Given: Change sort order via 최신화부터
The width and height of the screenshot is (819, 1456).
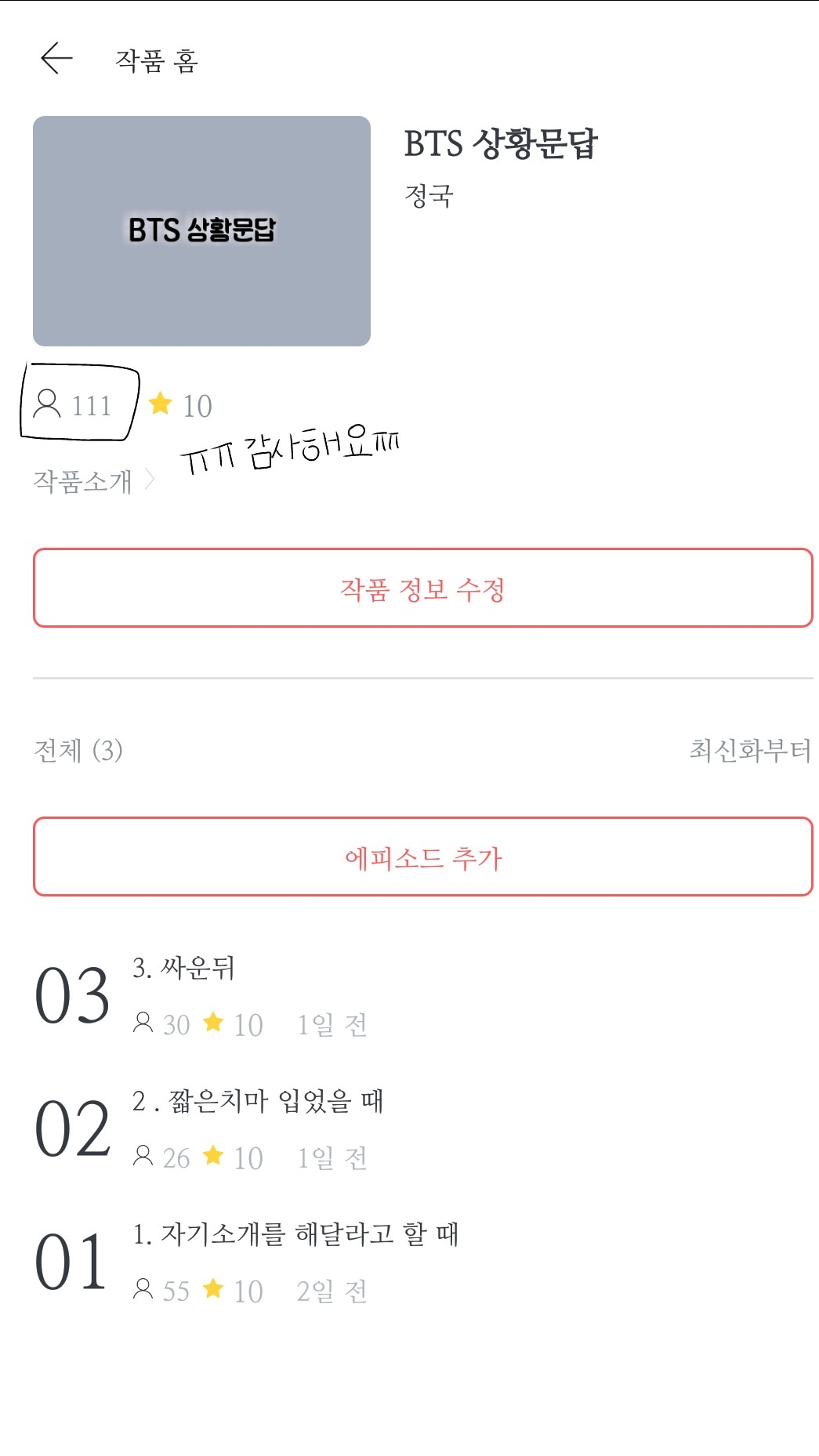Looking at the screenshot, I should (x=749, y=751).
